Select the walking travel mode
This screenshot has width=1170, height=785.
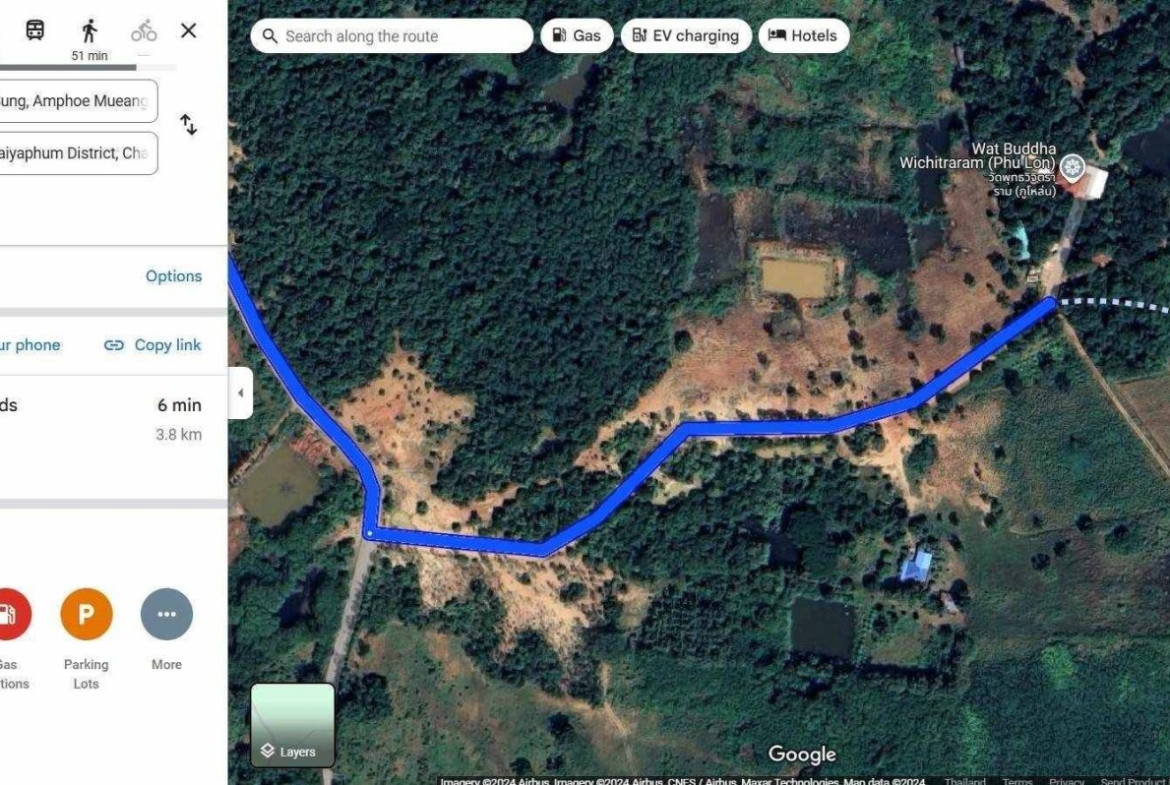pos(90,30)
